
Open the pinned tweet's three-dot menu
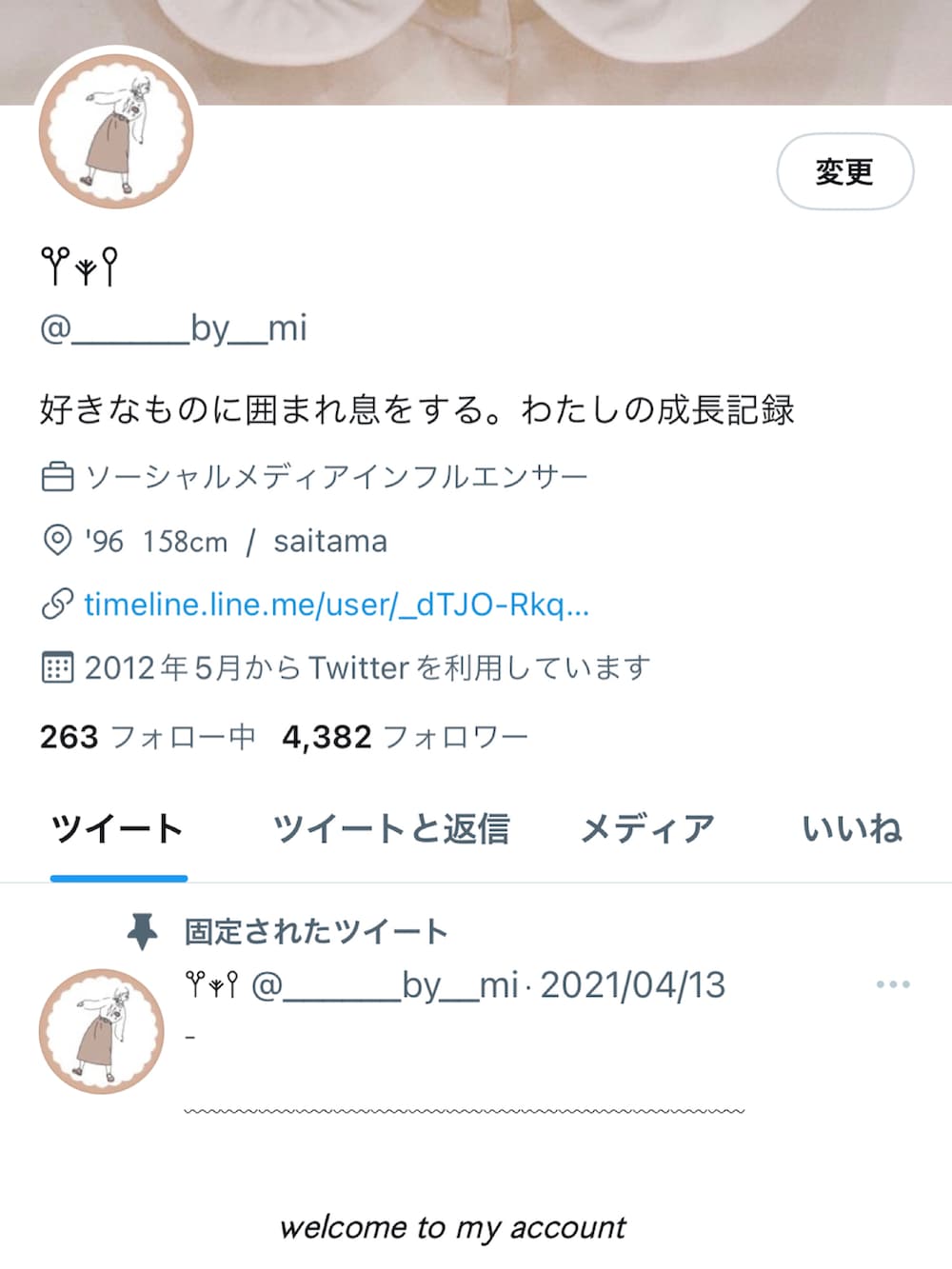click(892, 984)
